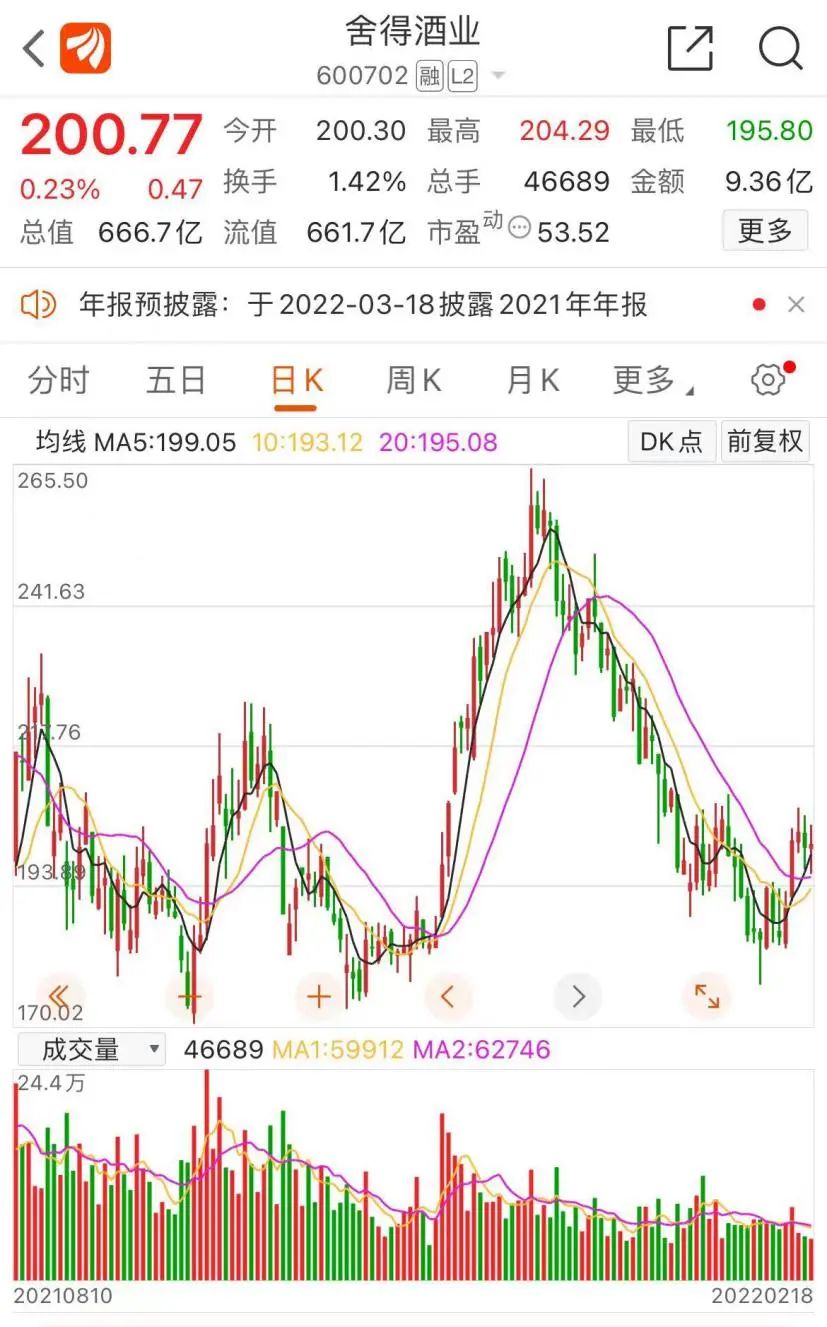Toggle the DK点 indicator

click(x=672, y=441)
